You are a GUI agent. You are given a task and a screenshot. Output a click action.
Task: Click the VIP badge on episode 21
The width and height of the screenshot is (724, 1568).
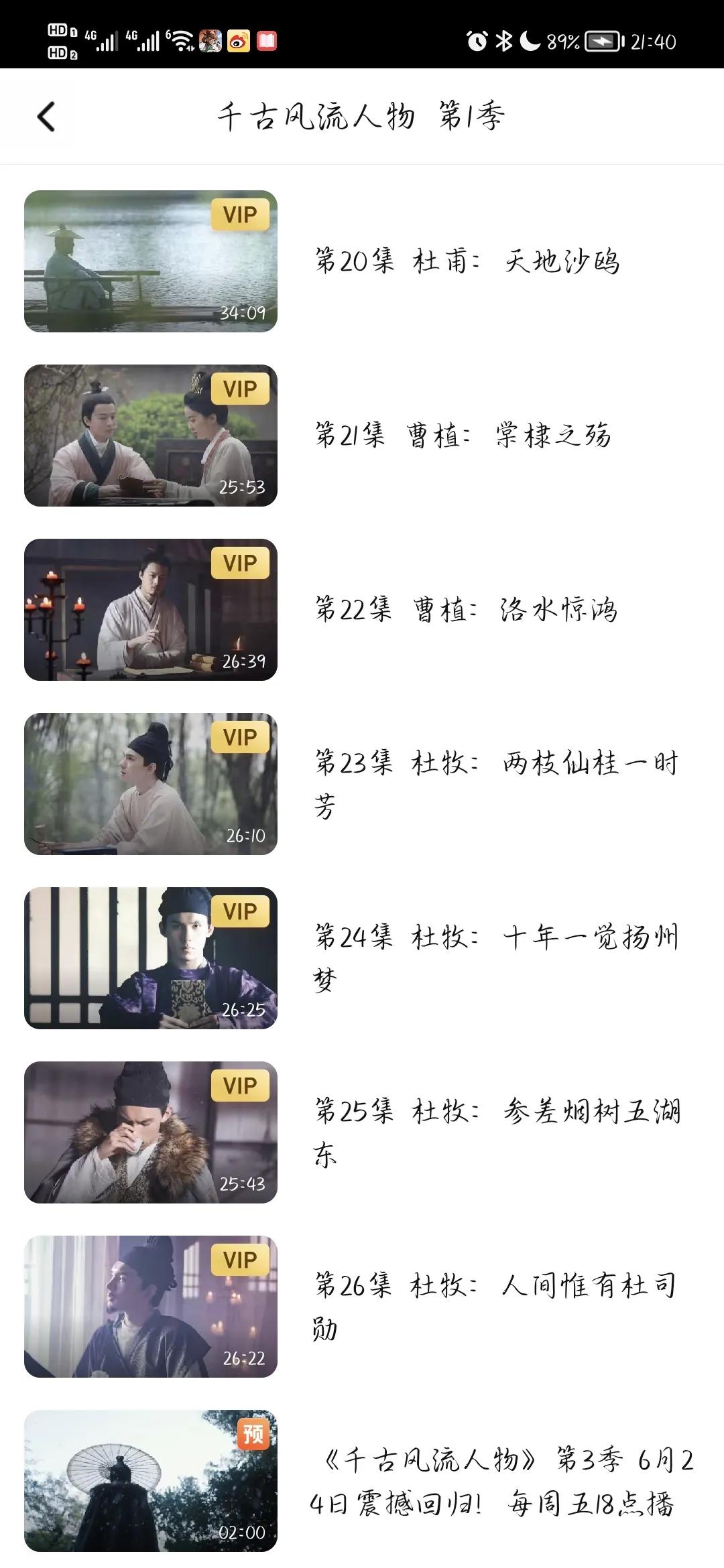(x=239, y=387)
